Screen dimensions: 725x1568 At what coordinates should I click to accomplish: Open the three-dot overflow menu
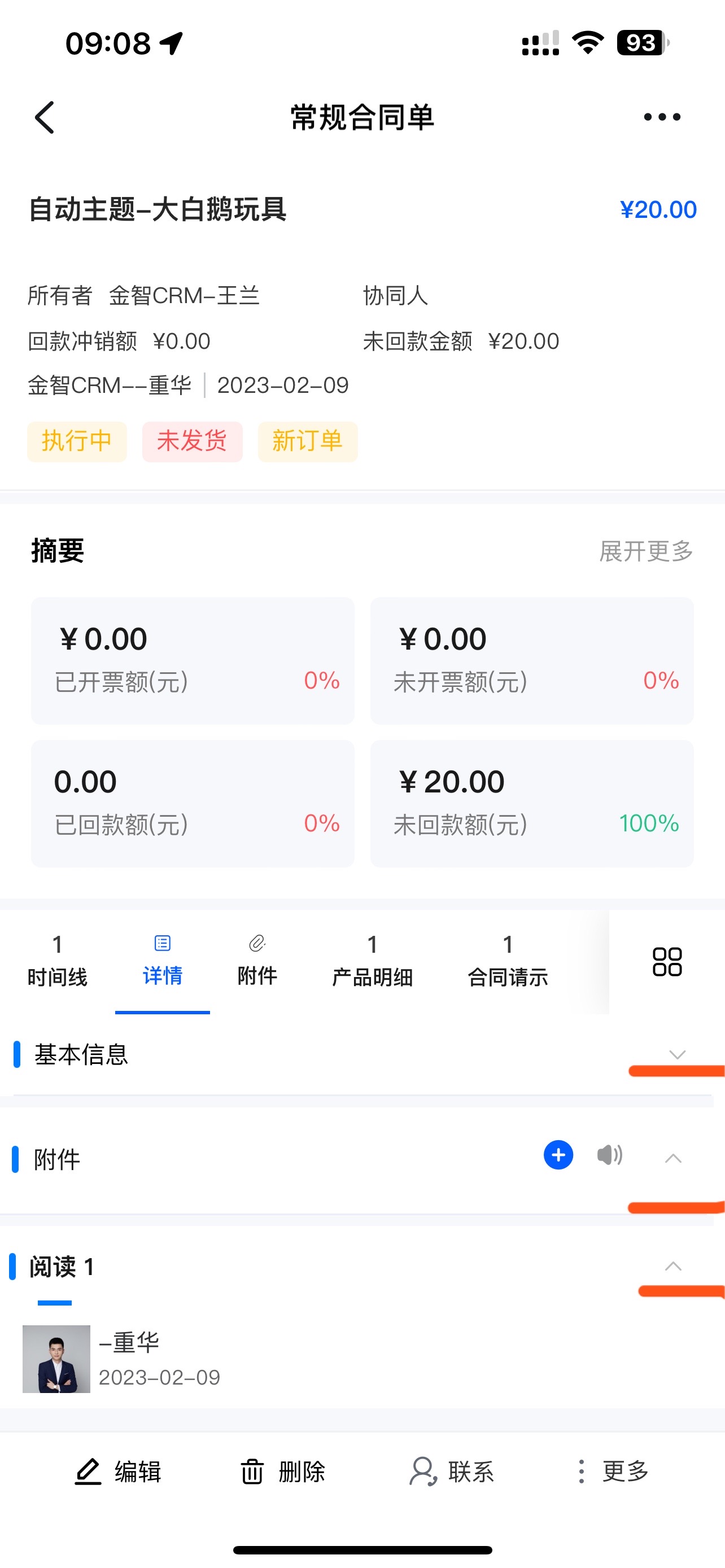point(662,117)
